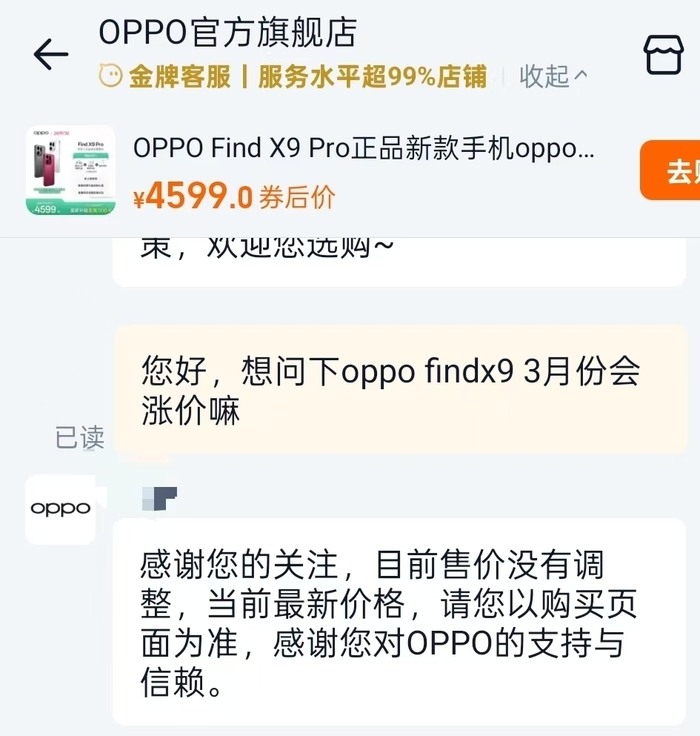Collapse the service info with 收起
The height and width of the screenshot is (736, 700).
[x=553, y=76]
